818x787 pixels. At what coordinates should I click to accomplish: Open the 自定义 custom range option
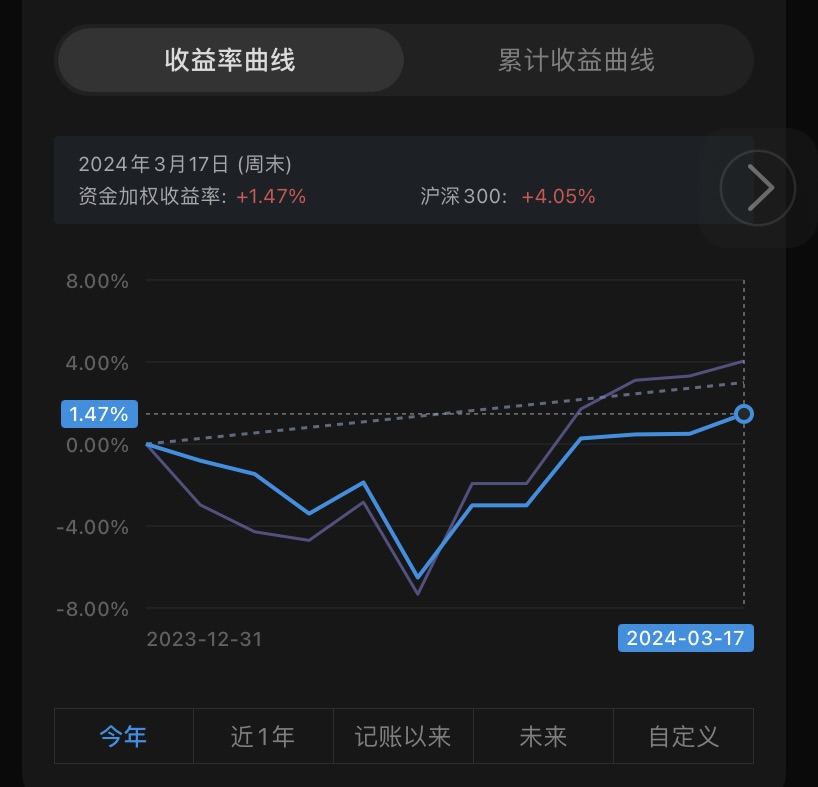point(683,737)
